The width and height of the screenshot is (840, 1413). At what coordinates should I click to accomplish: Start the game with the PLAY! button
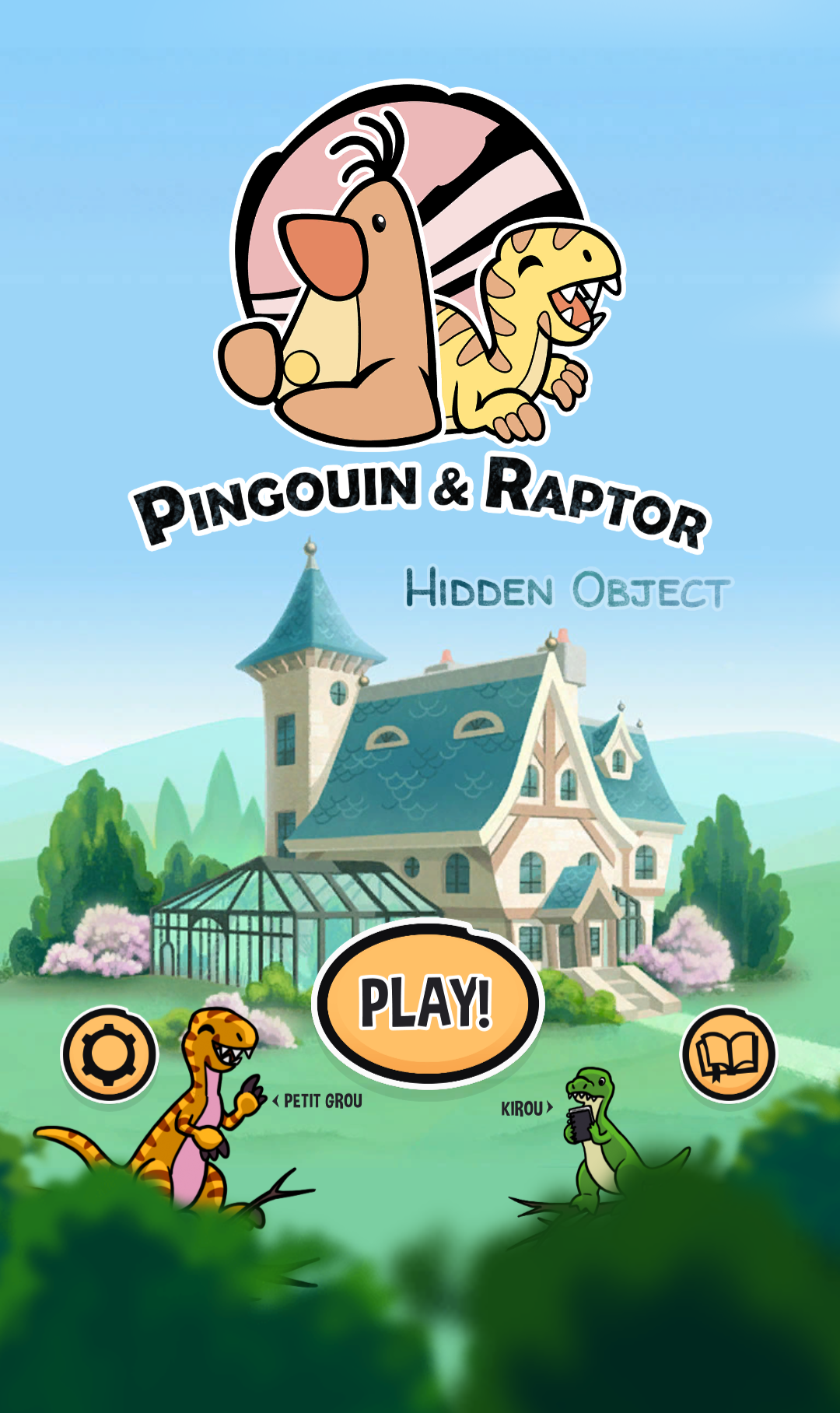[427, 1002]
